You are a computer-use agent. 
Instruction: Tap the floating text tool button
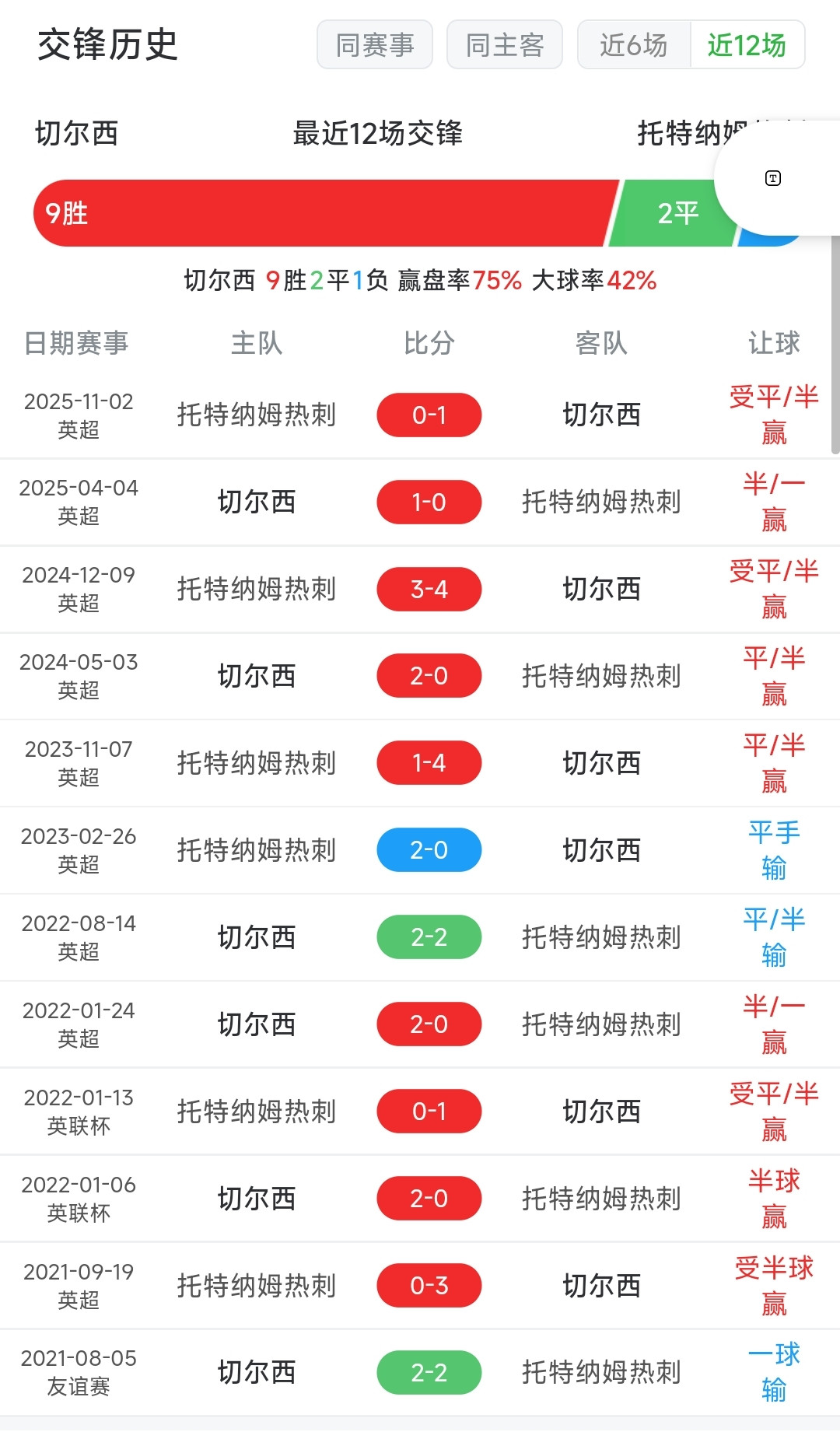click(x=773, y=178)
